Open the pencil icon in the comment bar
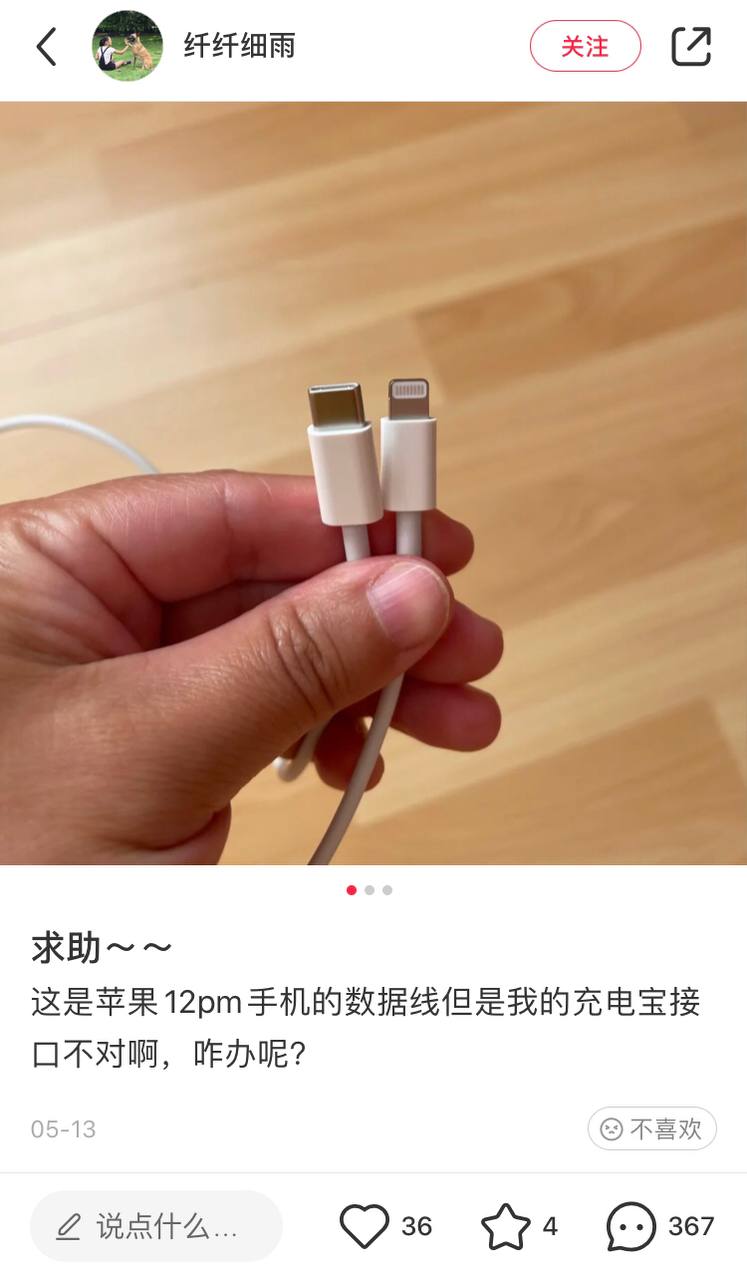 (69, 1225)
